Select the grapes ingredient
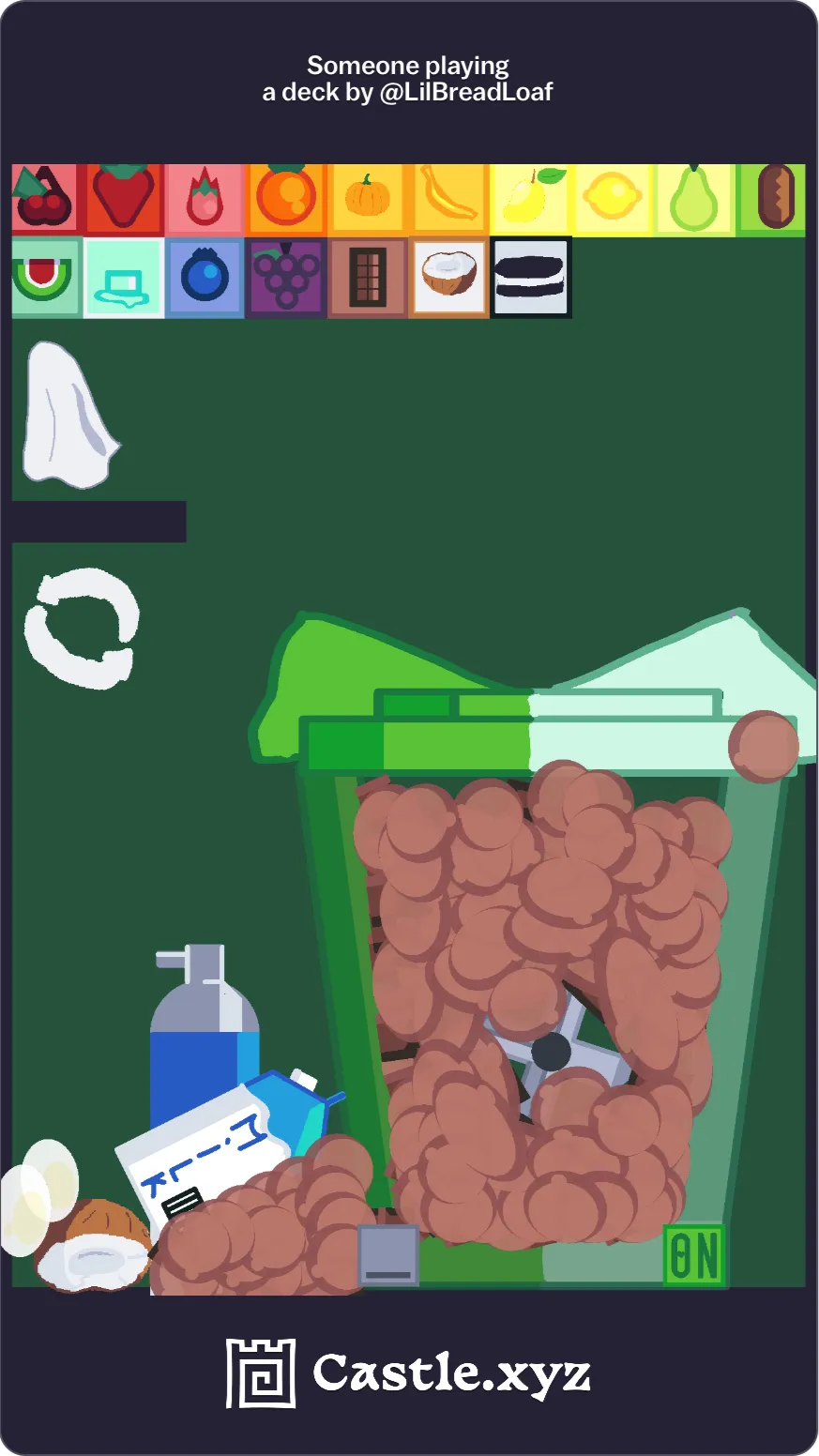Image resolution: width=819 pixels, height=1456 pixels. coord(285,279)
